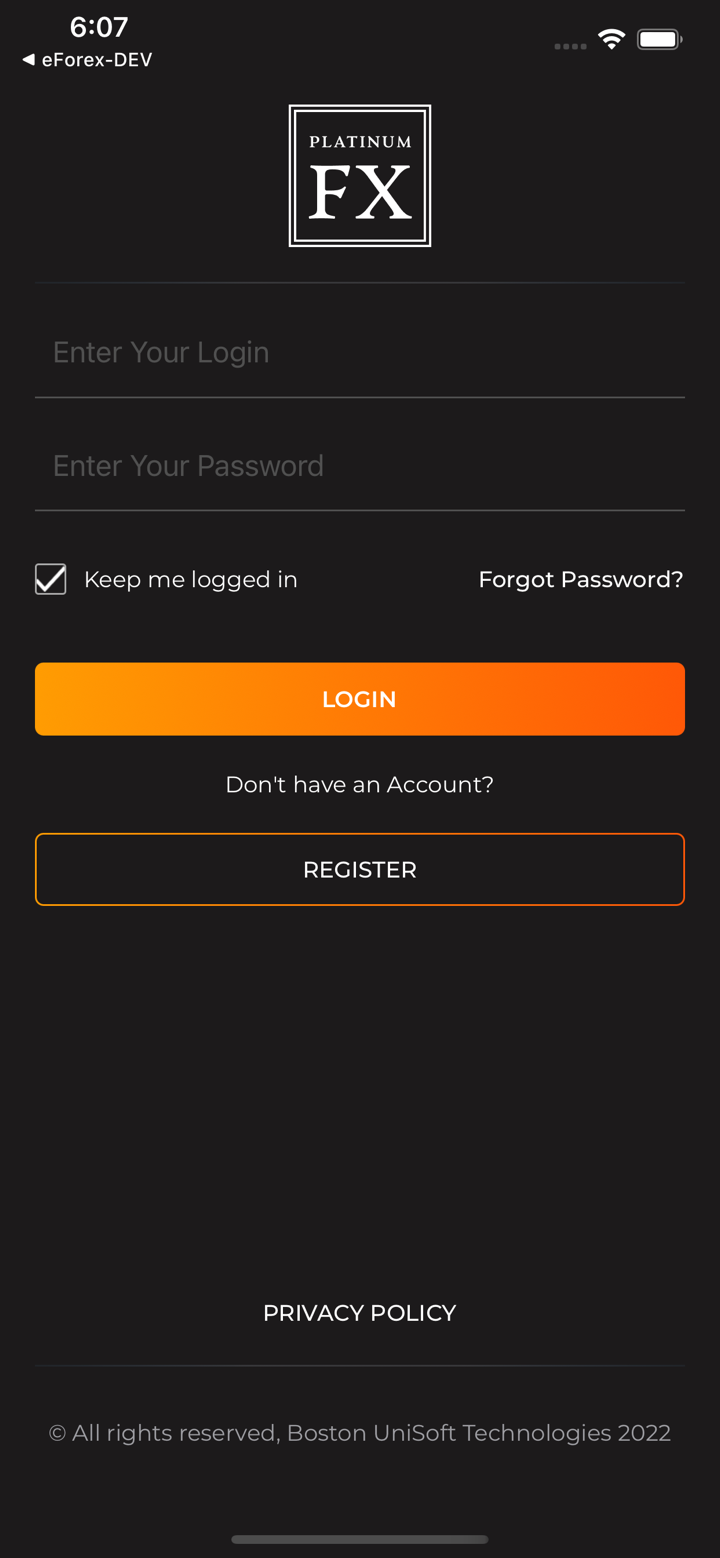Return to eForex-DEV app
The height and width of the screenshot is (1558, 720).
point(87,60)
